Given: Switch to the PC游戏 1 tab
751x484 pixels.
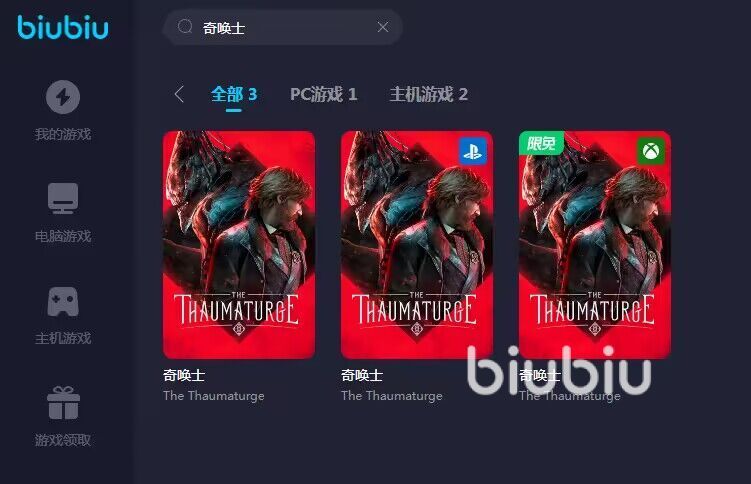Looking at the screenshot, I should 323,94.
